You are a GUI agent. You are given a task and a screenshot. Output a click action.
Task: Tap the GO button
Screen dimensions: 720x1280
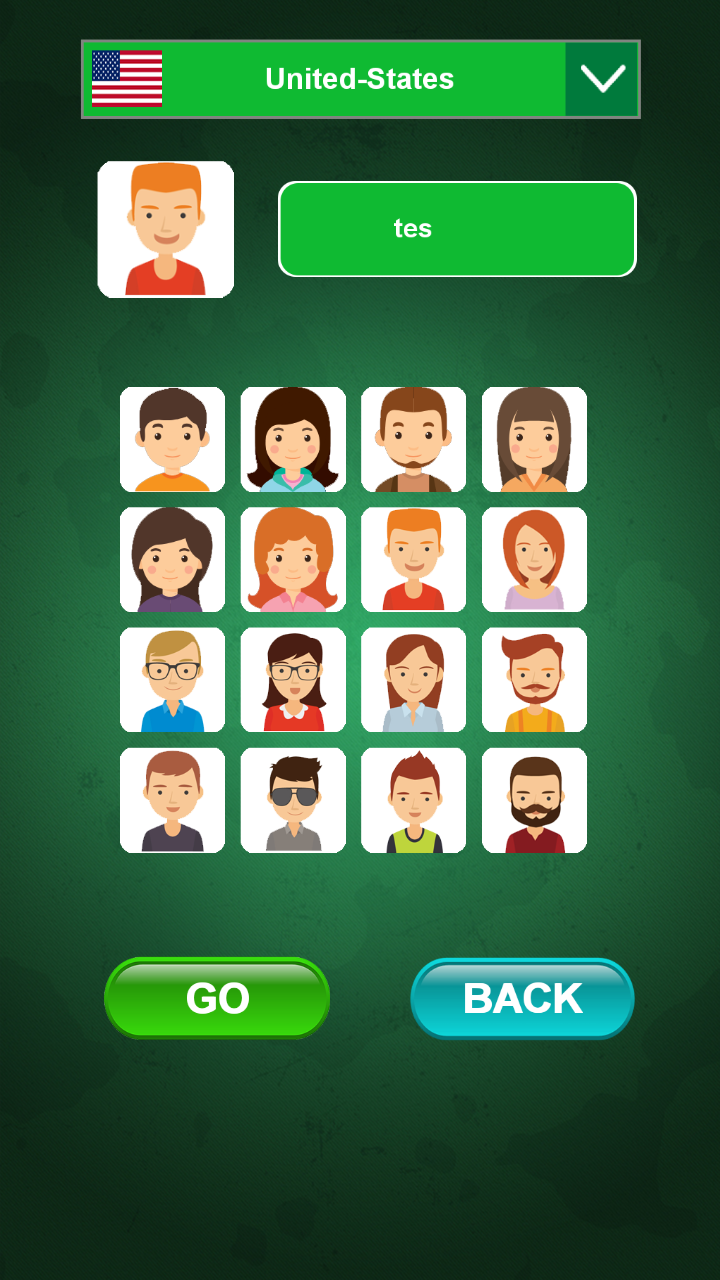tap(217, 998)
